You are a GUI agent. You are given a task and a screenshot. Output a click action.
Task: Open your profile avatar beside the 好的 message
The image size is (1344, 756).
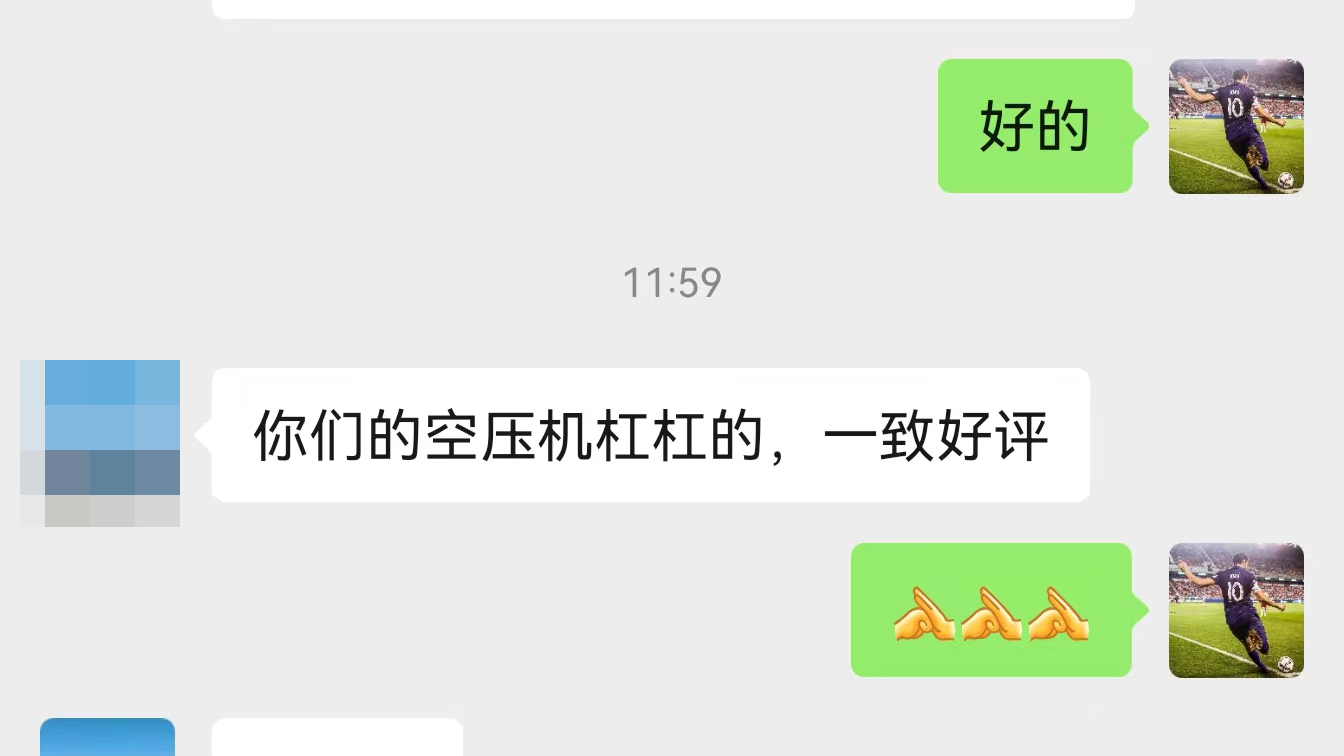[1236, 126]
